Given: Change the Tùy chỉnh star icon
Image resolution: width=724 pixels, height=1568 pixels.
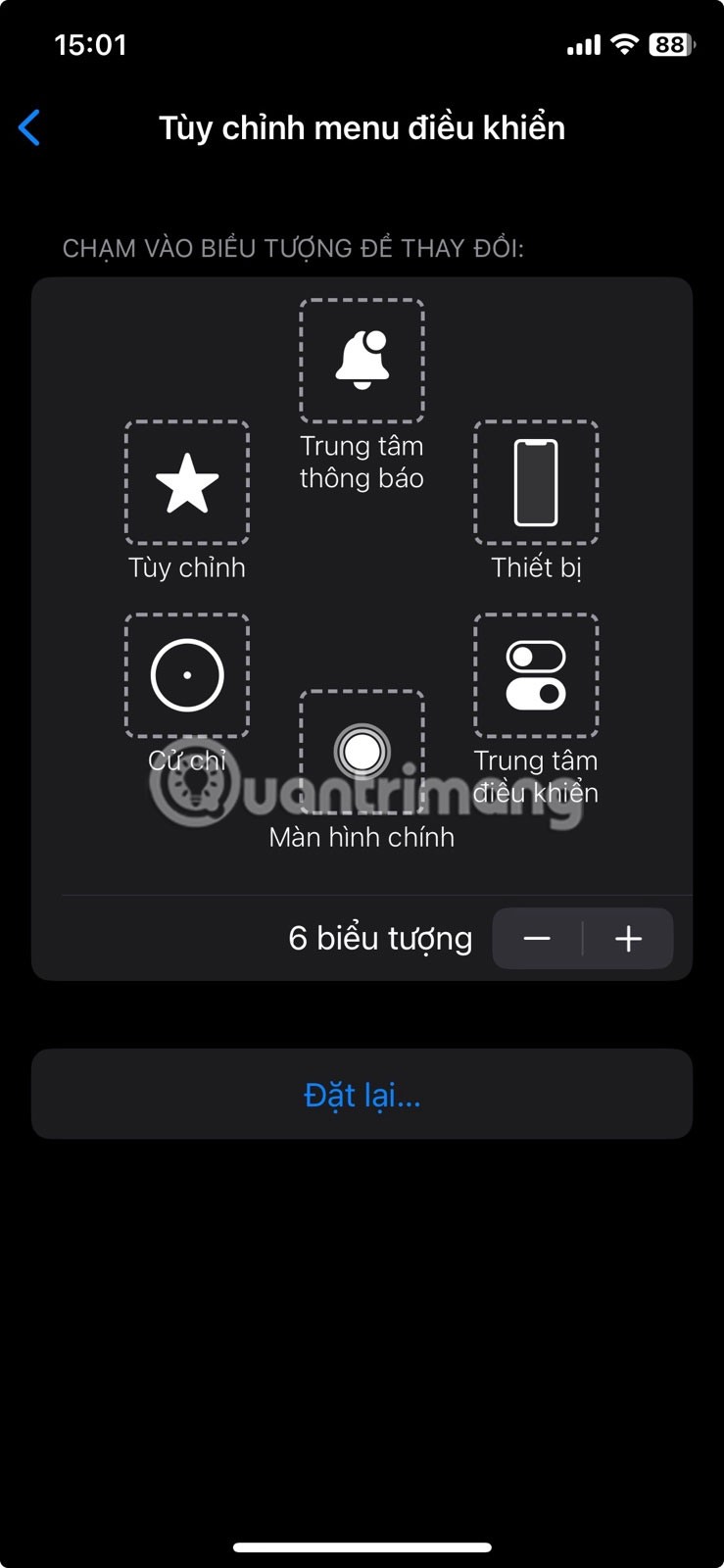Looking at the screenshot, I should click(x=187, y=482).
